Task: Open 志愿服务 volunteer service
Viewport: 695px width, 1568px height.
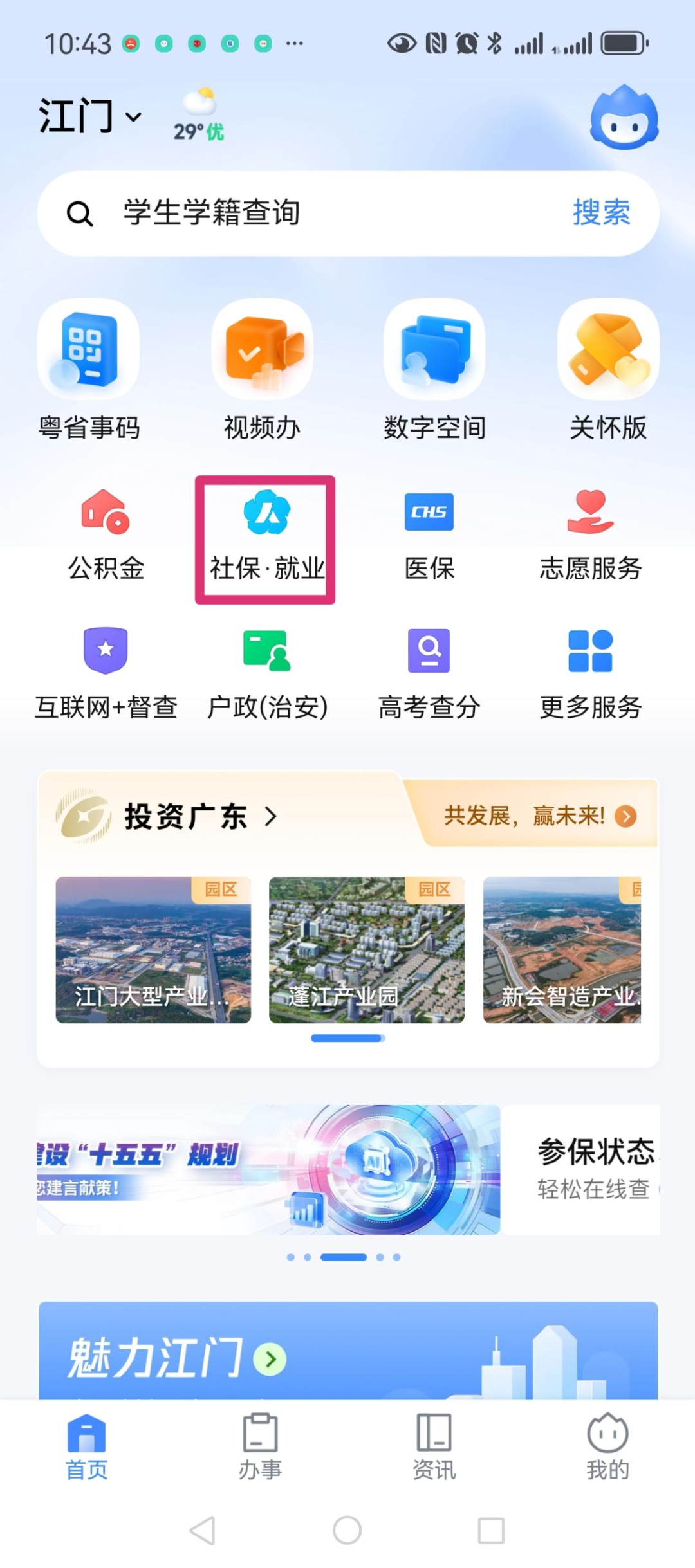Action: [591, 534]
